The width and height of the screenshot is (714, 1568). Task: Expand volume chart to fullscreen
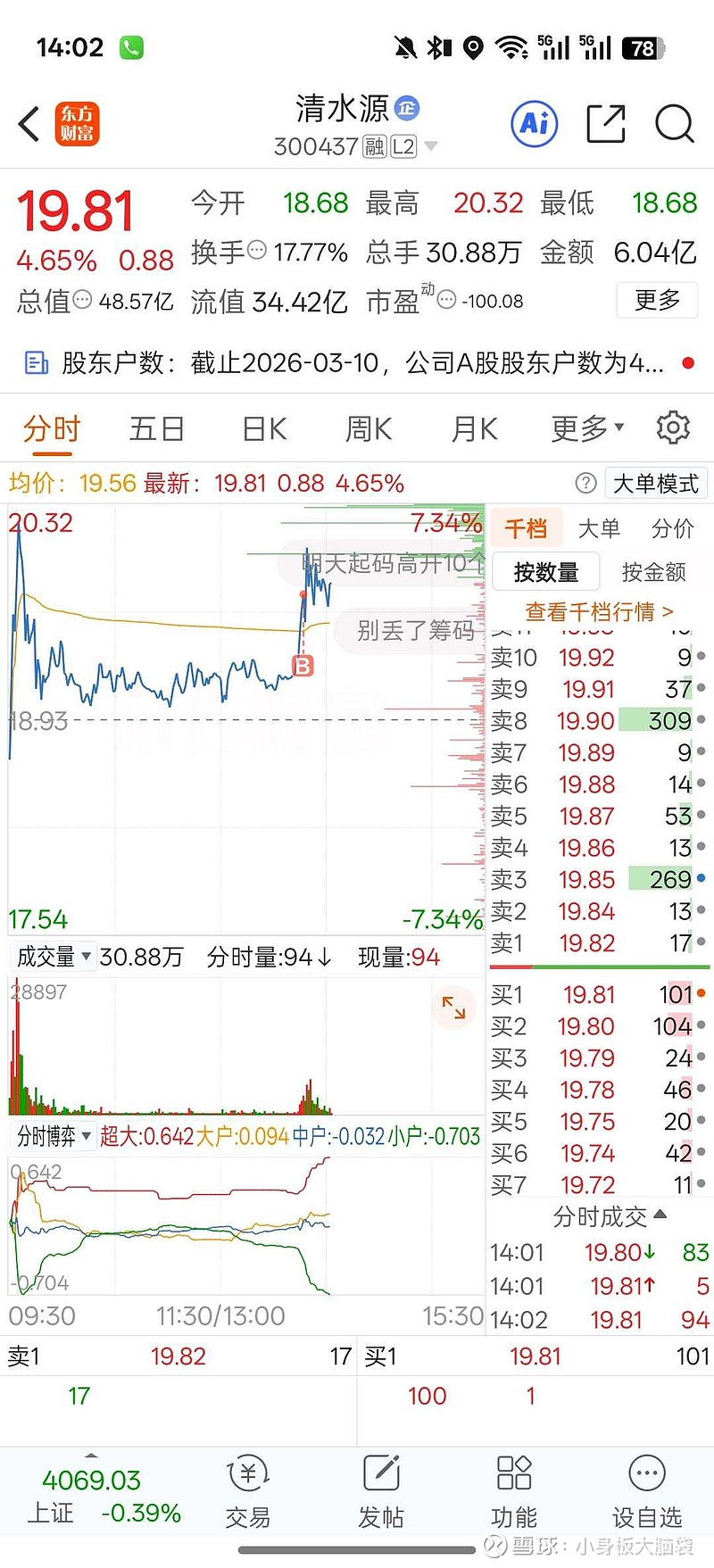[453, 1008]
